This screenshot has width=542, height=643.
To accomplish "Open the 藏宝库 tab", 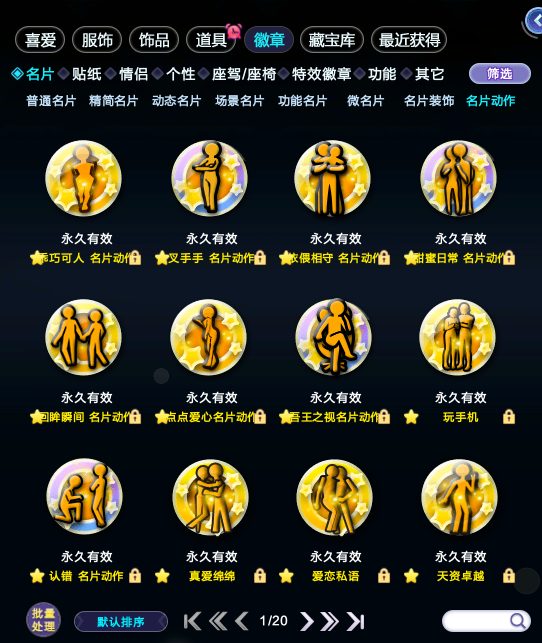I will (332, 40).
